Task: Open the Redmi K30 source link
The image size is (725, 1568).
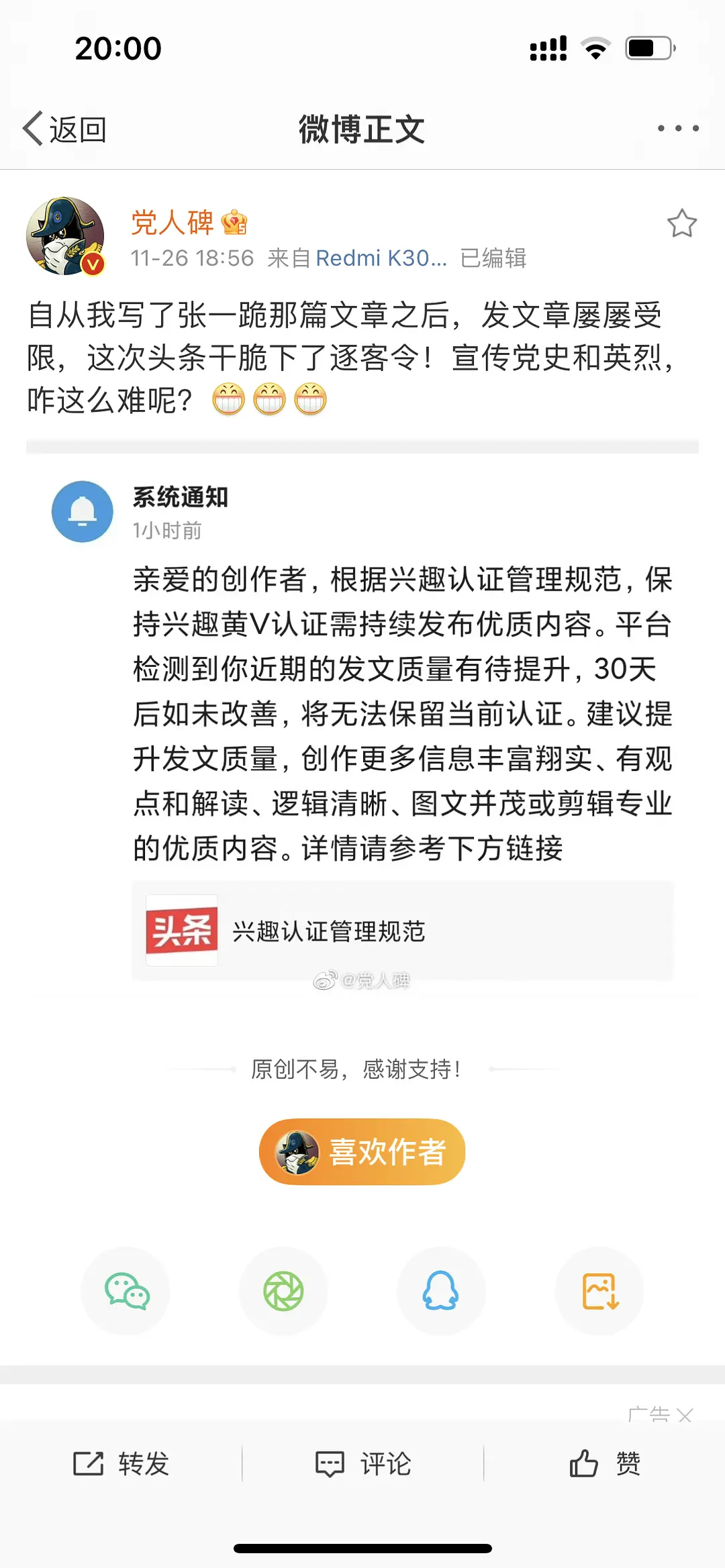Action: point(381,258)
